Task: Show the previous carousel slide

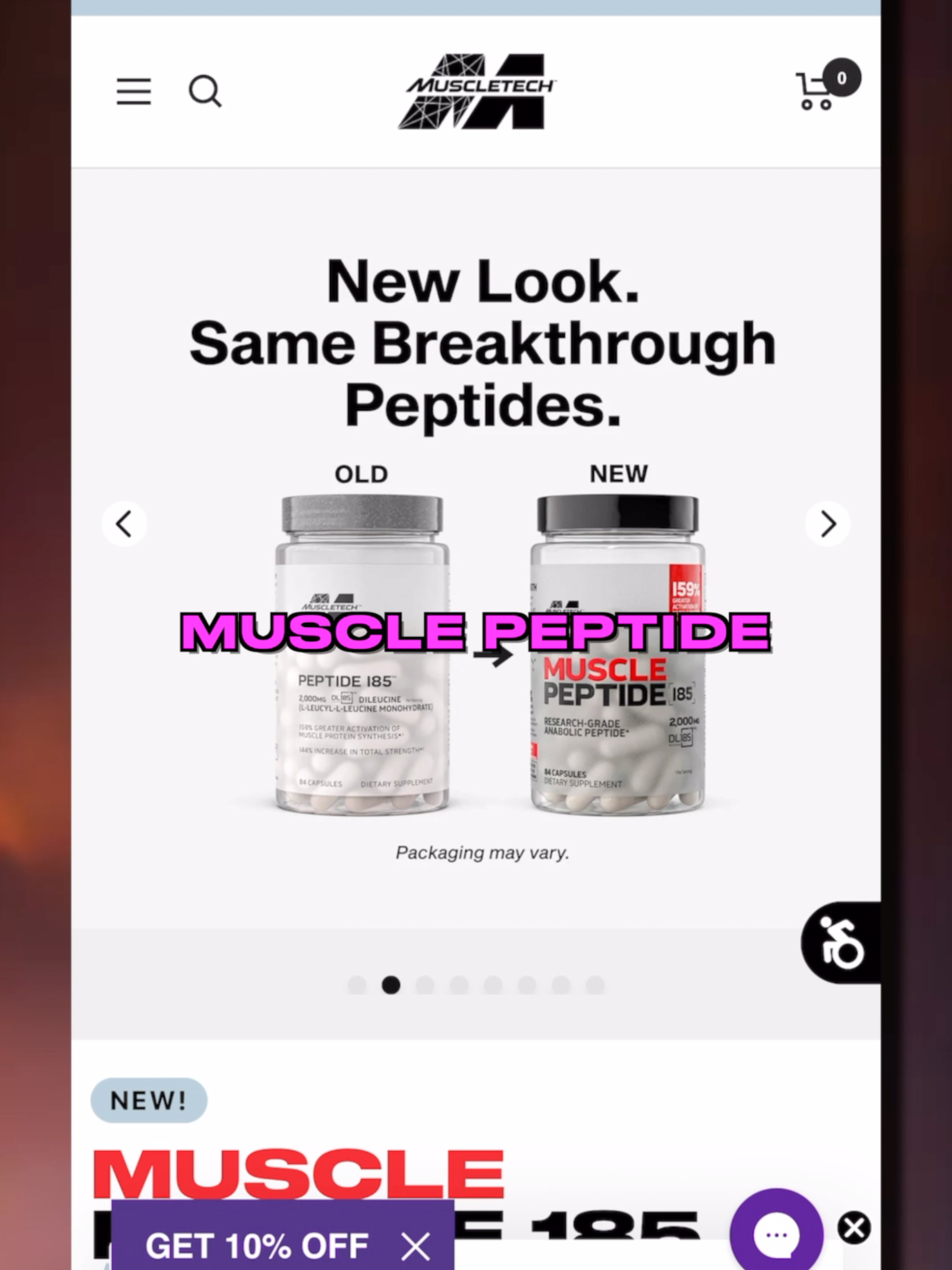Action: point(124,525)
